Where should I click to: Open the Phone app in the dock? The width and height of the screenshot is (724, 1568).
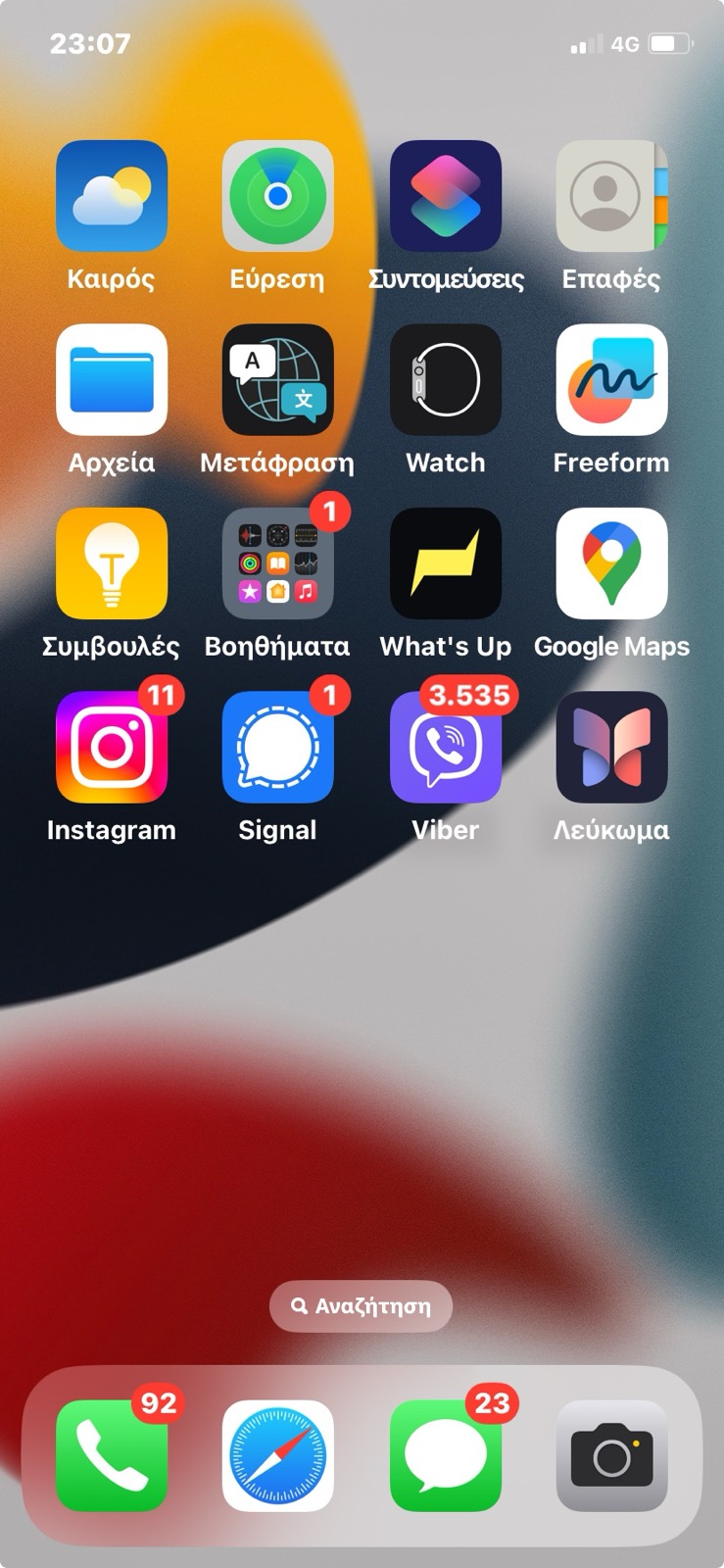pos(112,1456)
